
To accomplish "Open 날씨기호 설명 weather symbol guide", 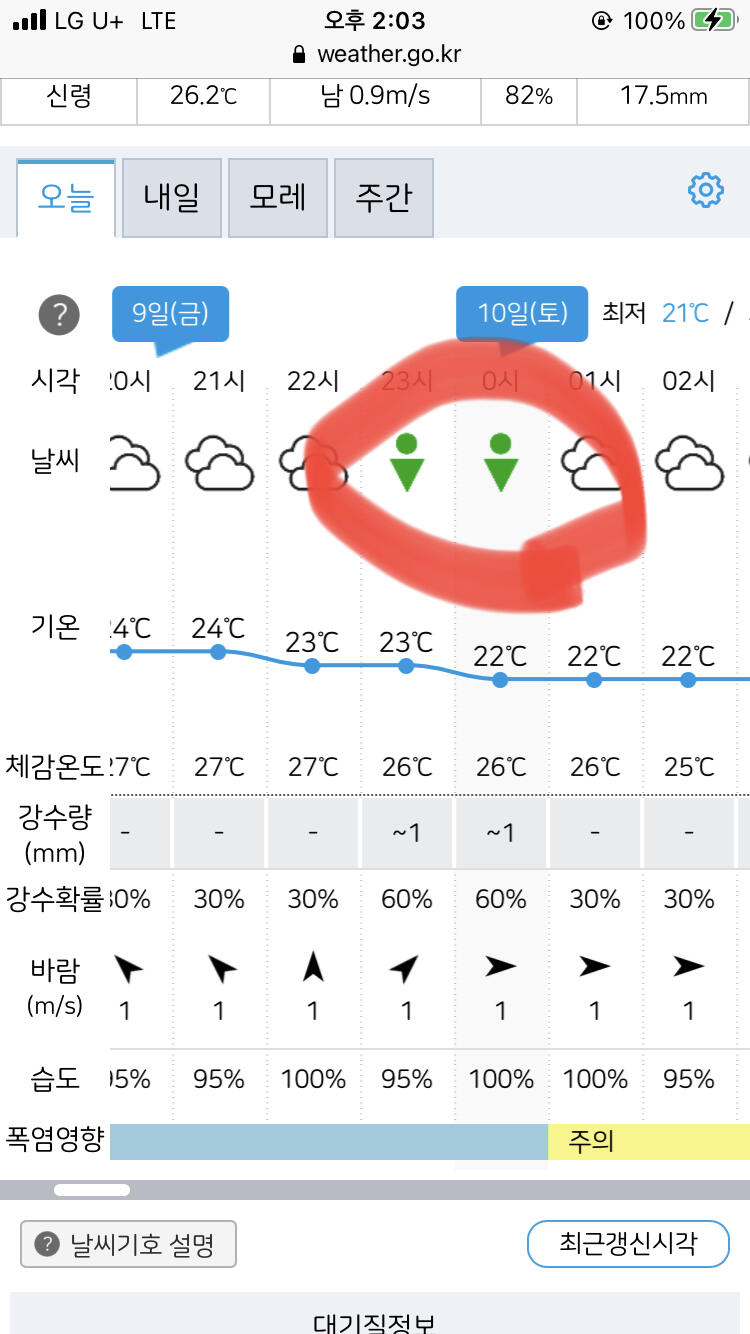I will 129,1244.
